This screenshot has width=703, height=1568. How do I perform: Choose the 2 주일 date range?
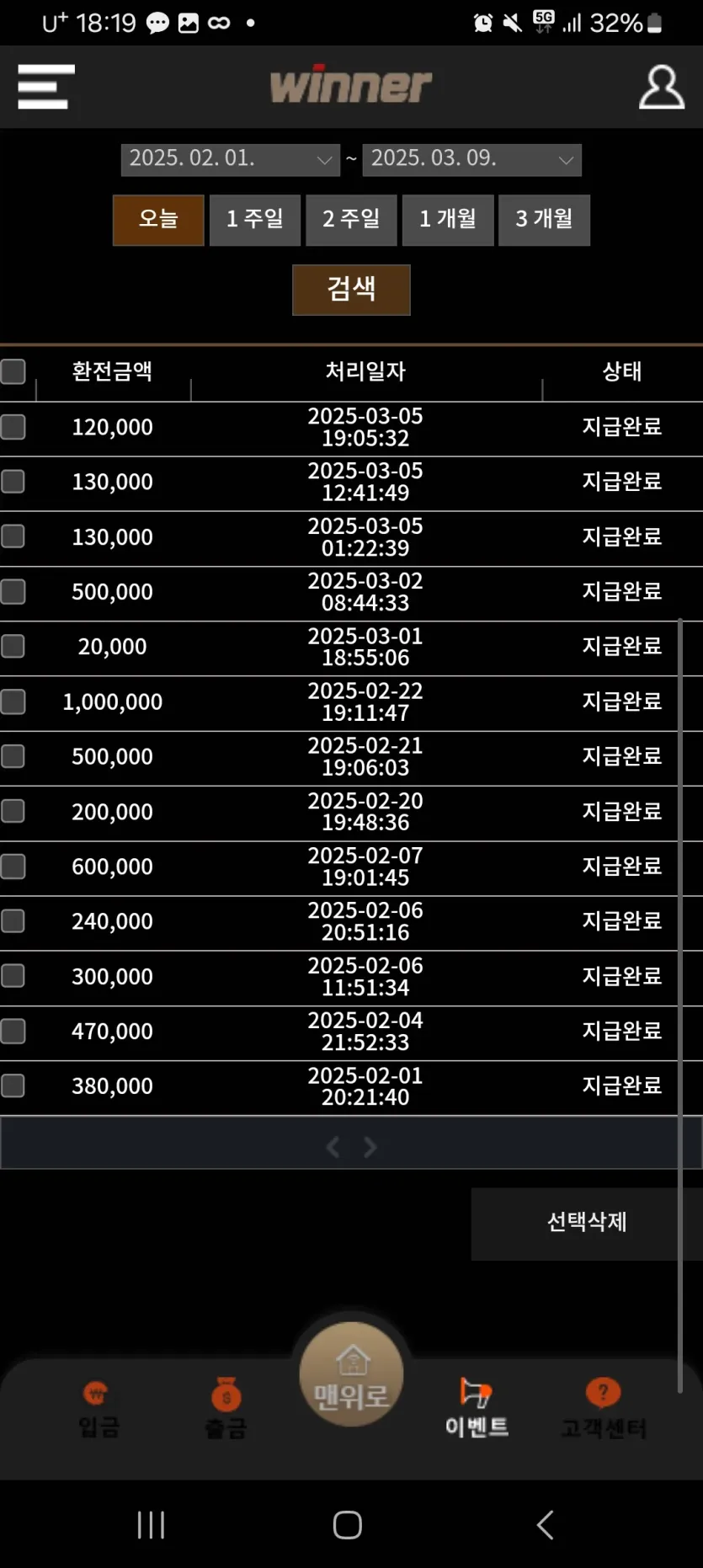351,220
